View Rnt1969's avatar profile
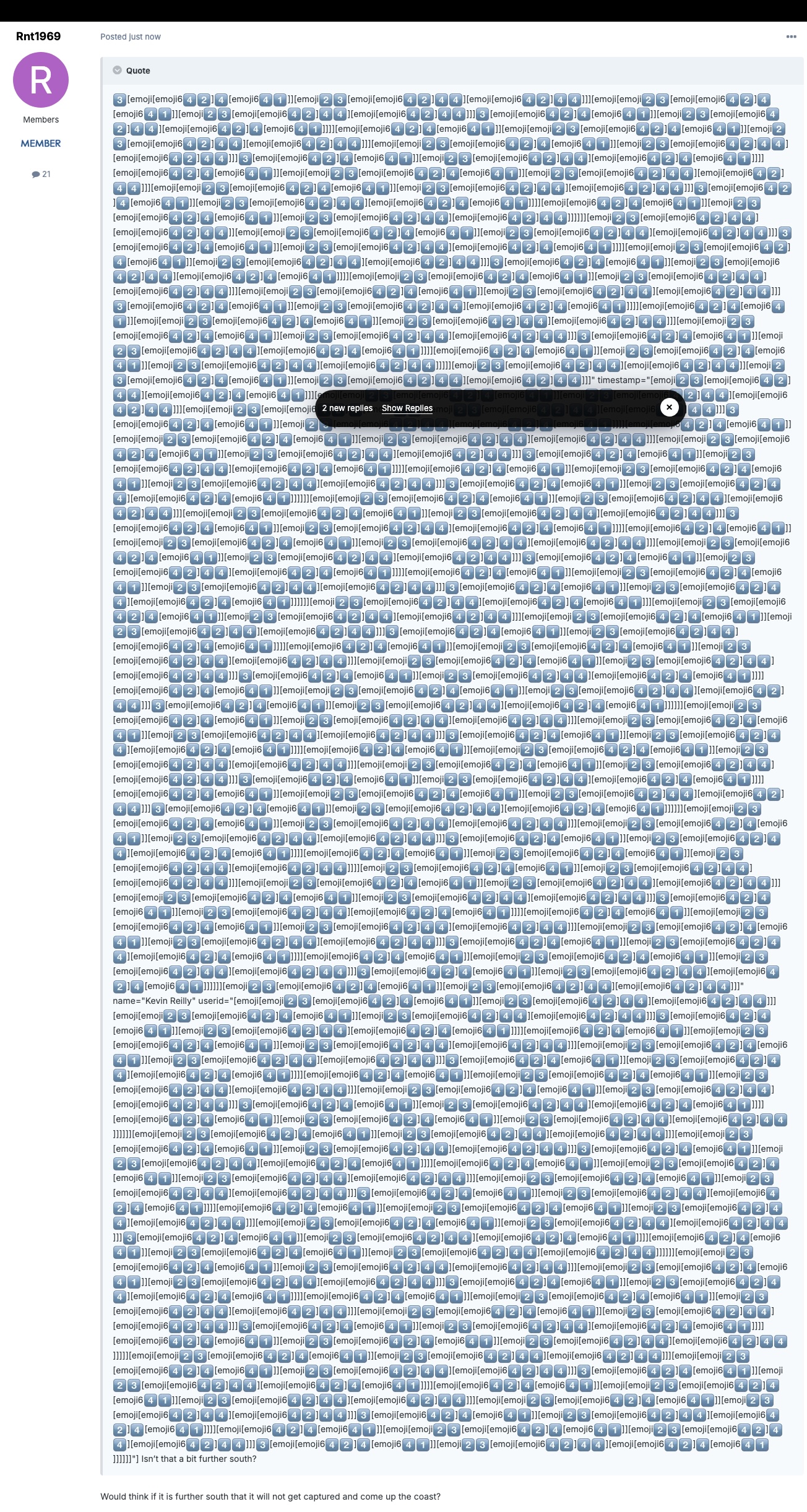This screenshot has width=807, height=1512. click(41, 80)
